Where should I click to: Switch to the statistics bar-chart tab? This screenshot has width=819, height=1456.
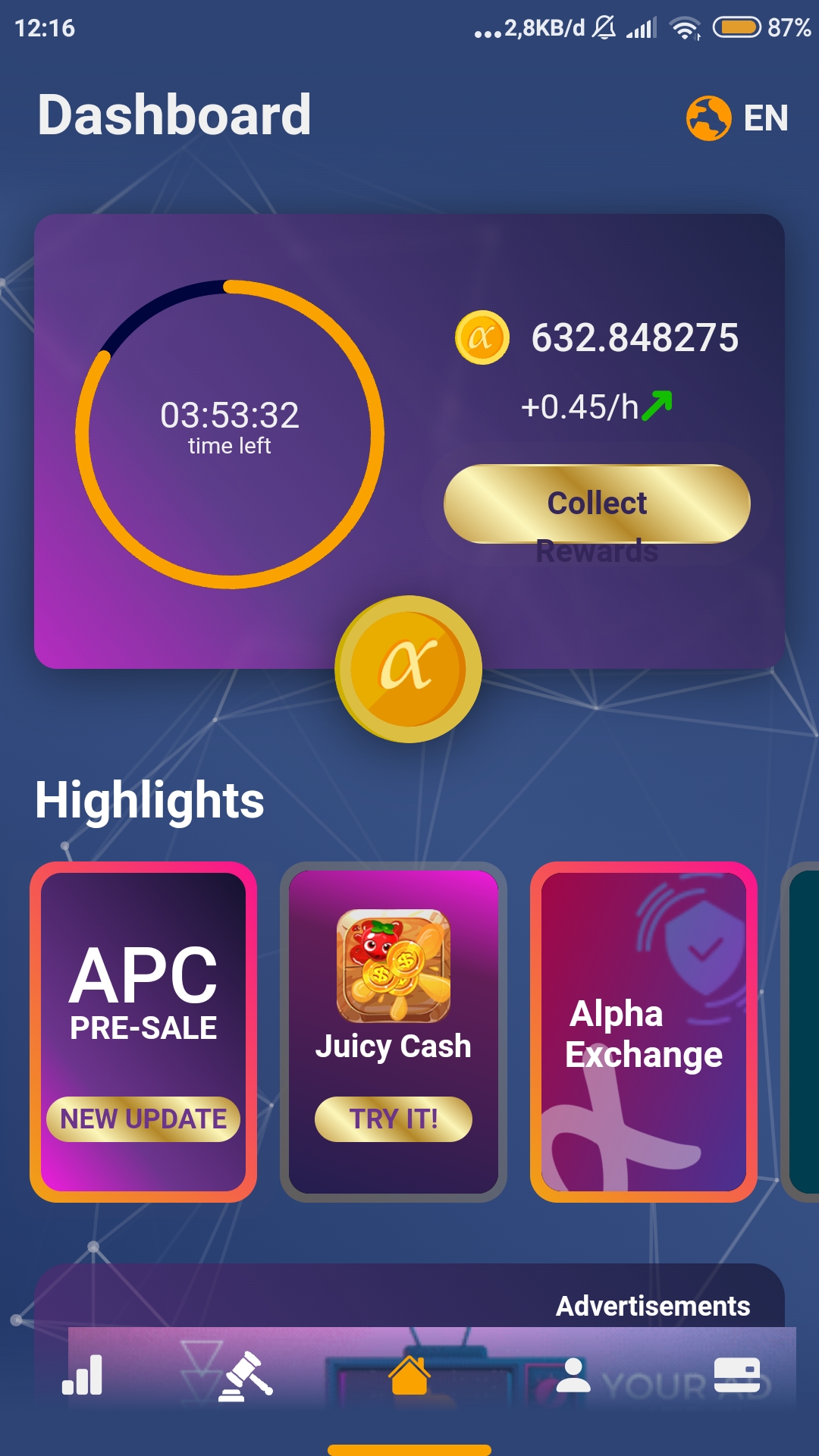pyautogui.click(x=82, y=1375)
